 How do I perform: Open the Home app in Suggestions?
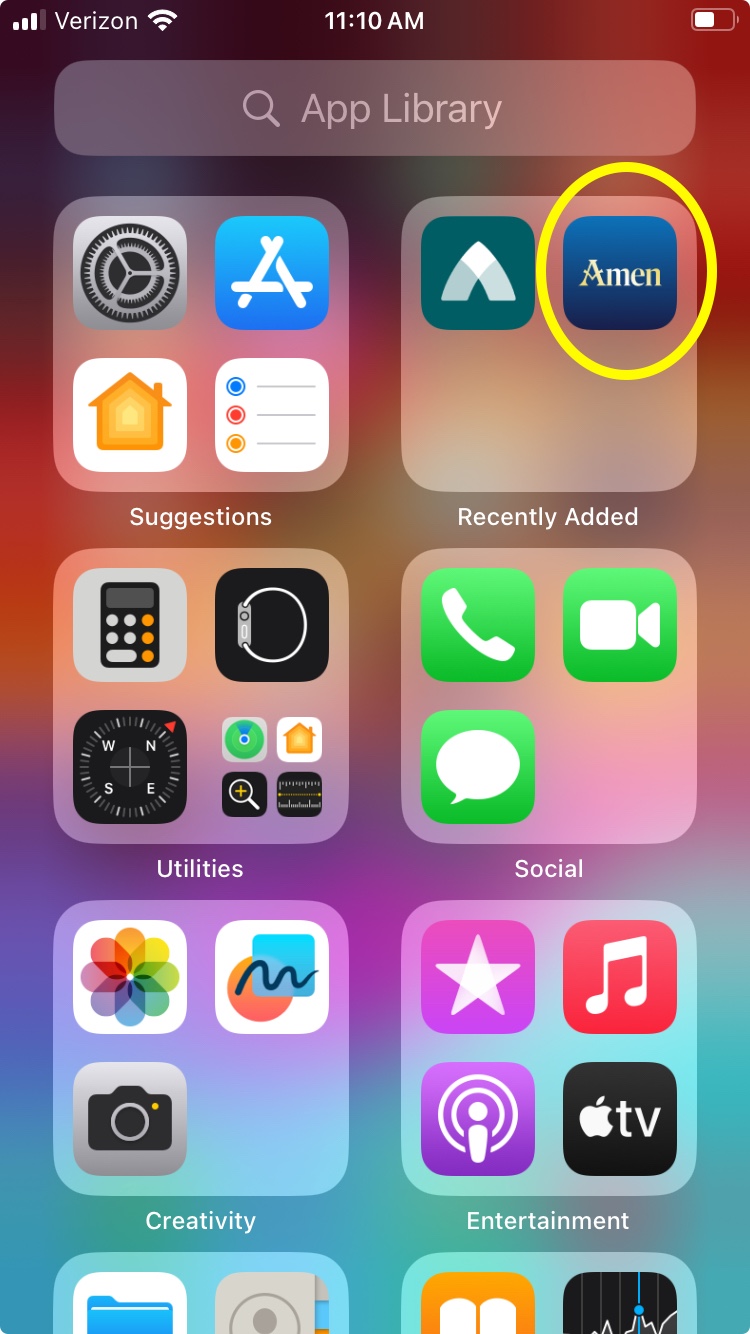pyautogui.click(x=130, y=415)
